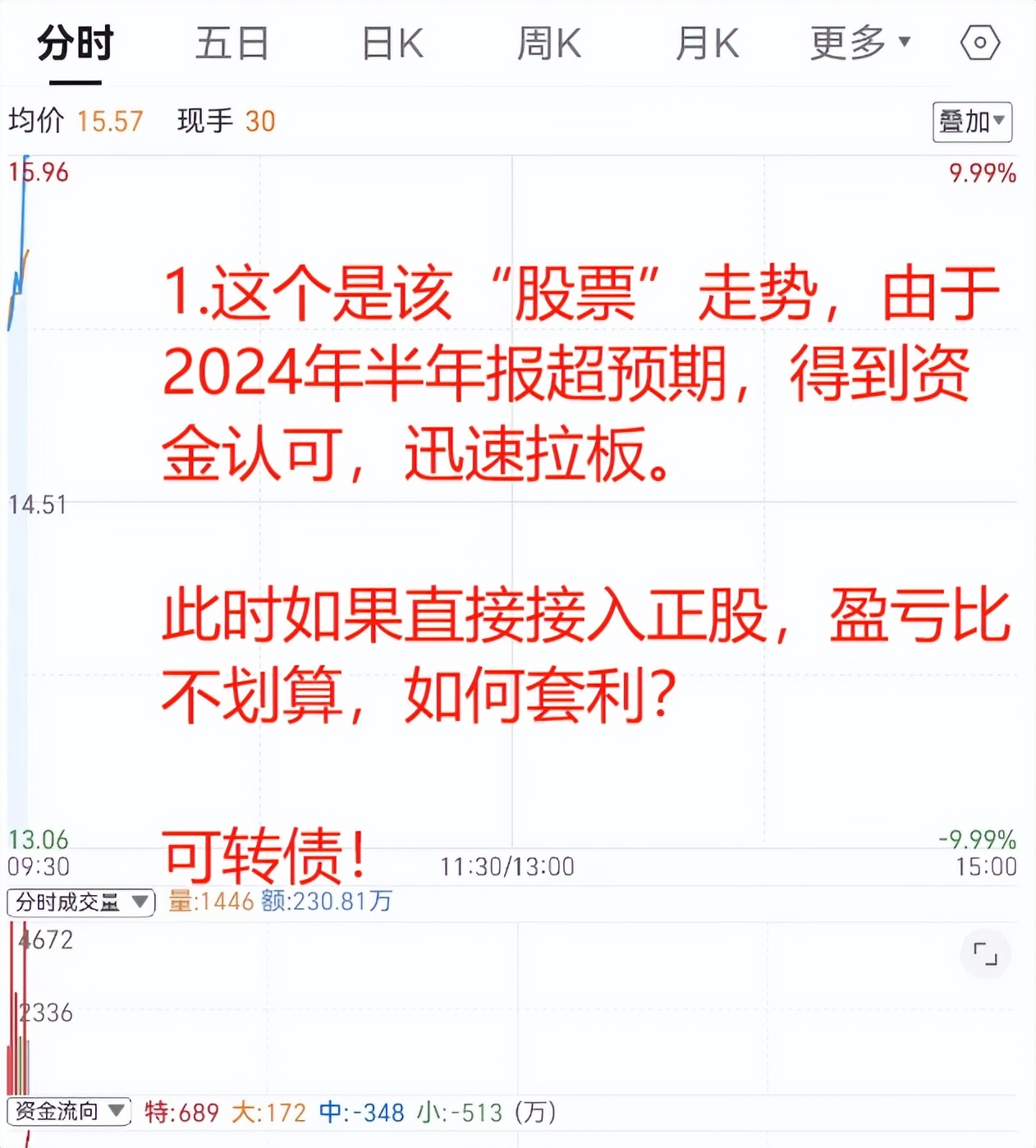
Task: Switch to the 日K chart tab
Action: (x=392, y=44)
